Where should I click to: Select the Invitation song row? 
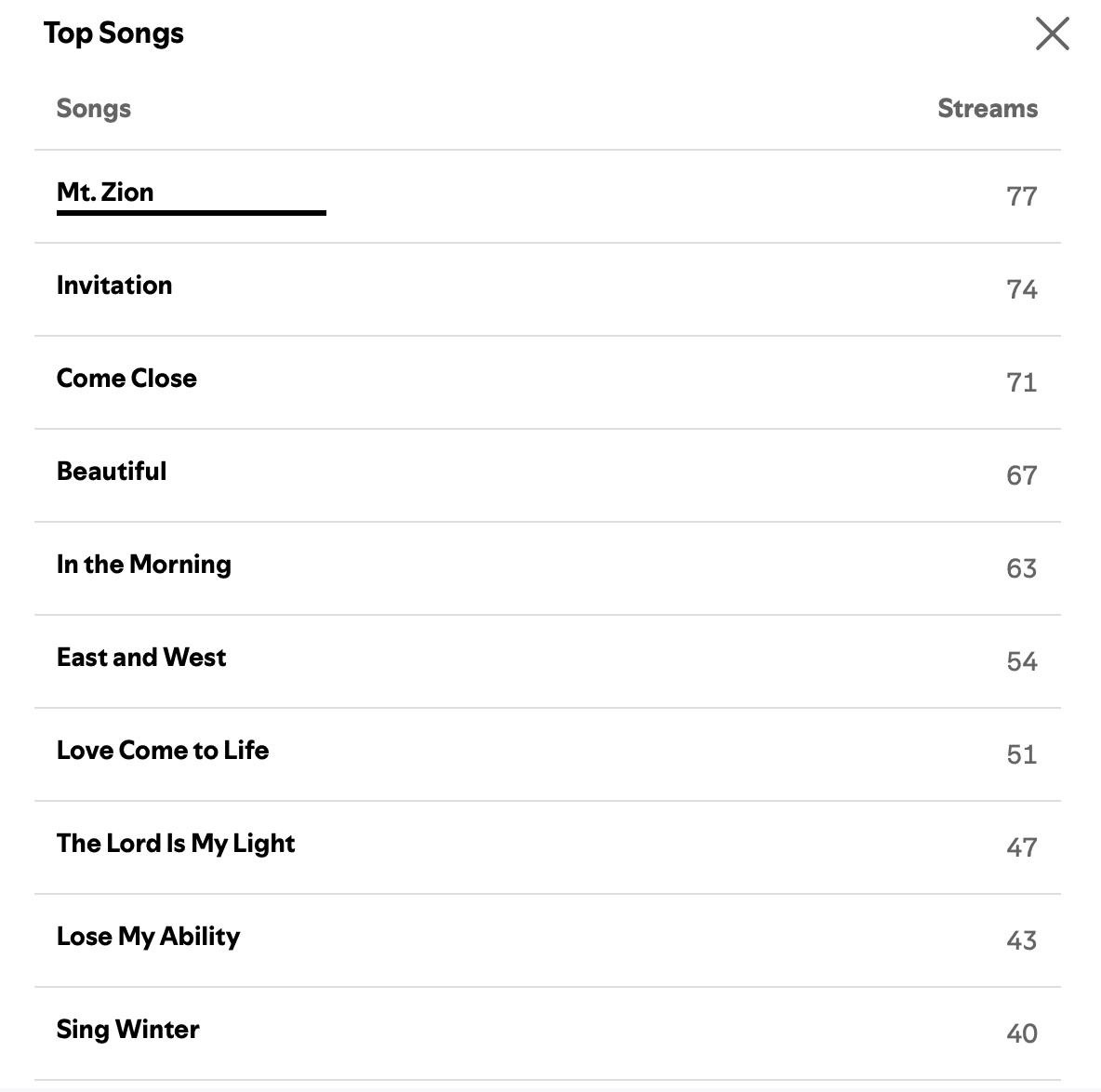point(114,286)
